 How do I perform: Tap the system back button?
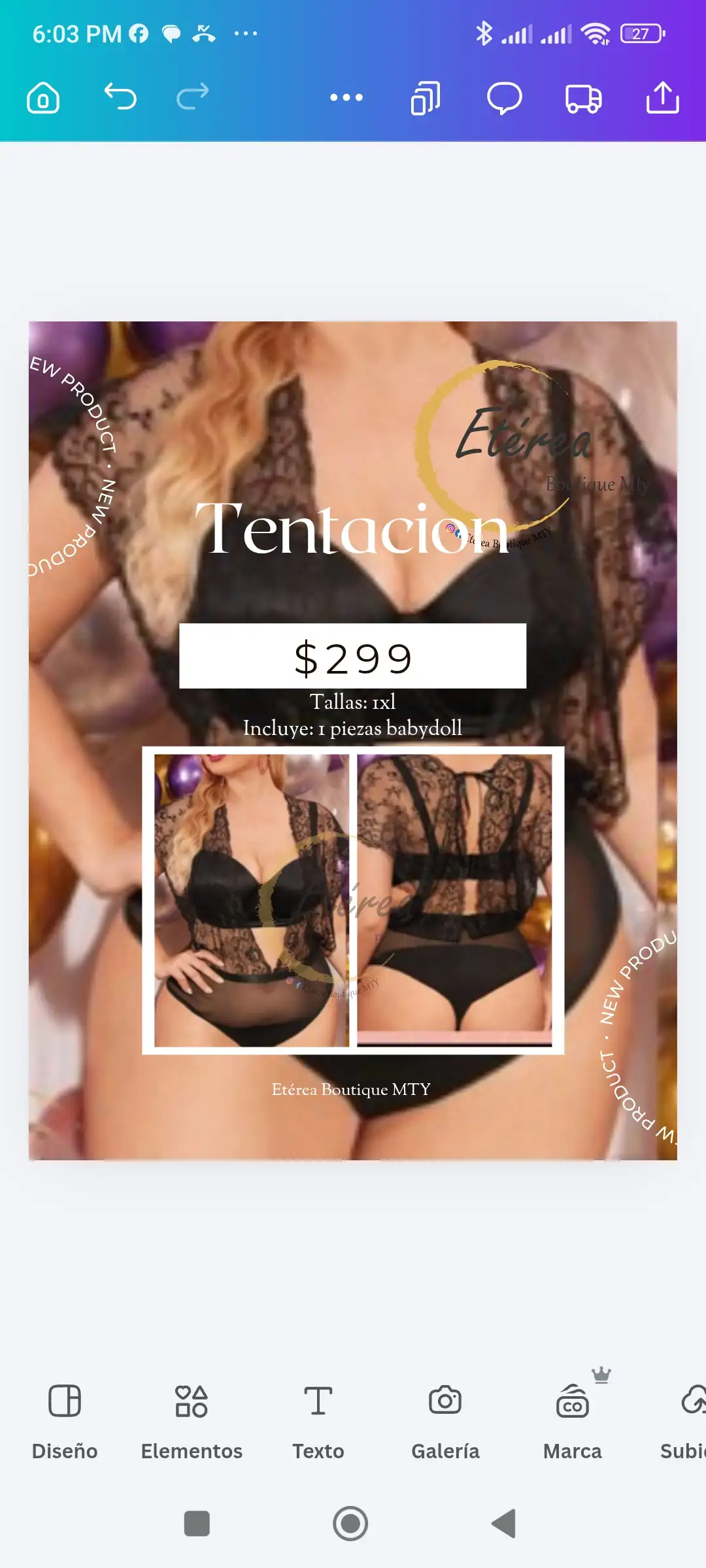point(504,1524)
